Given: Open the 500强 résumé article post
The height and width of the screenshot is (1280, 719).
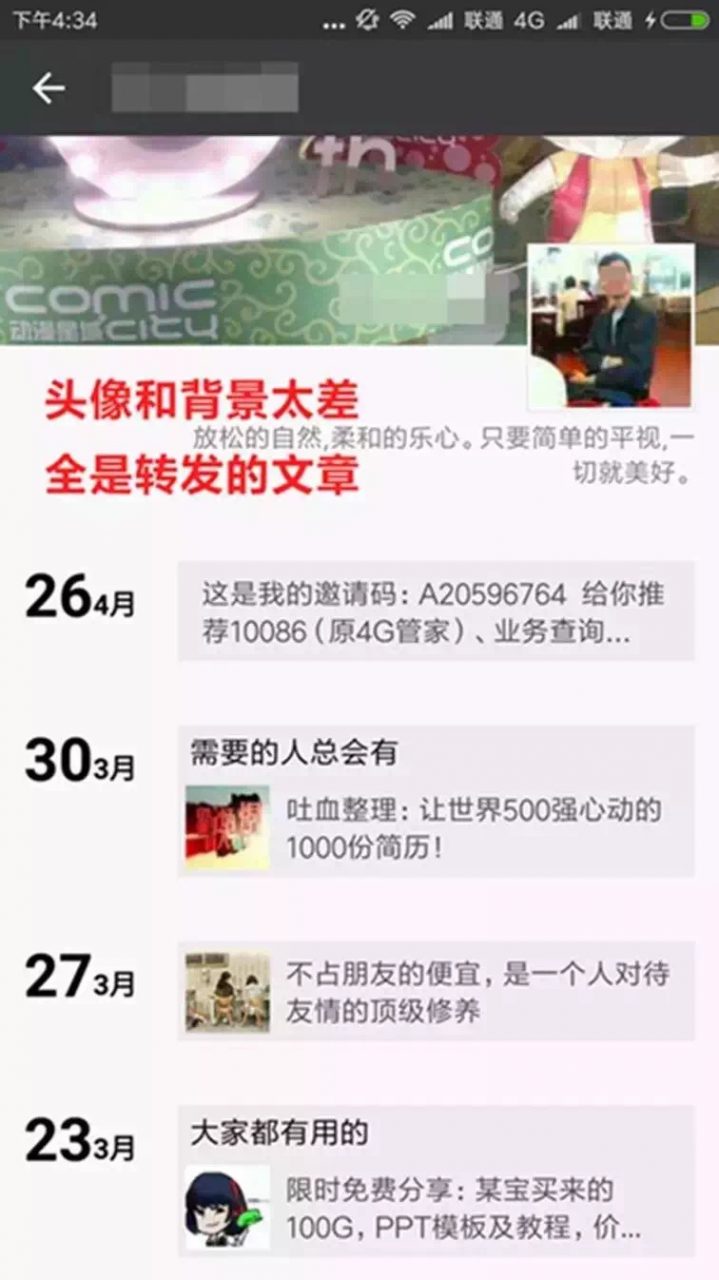Looking at the screenshot, I should tap(436, 827).
